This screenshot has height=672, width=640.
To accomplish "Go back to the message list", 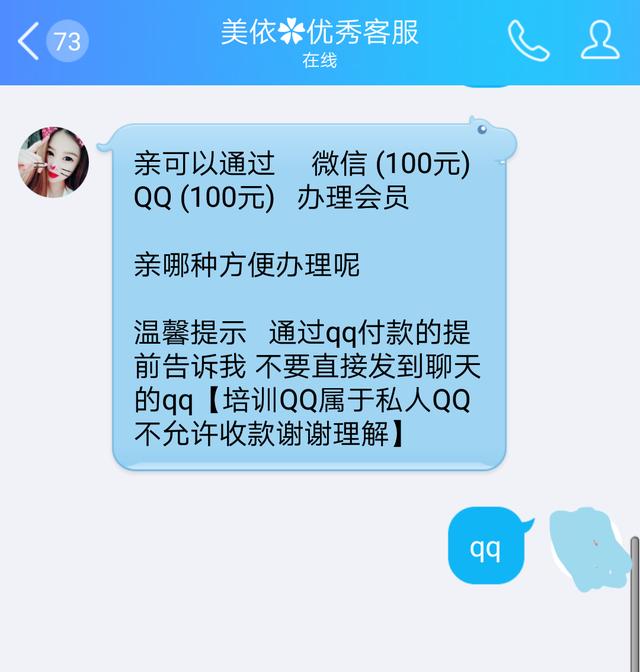I will coord(30,42).
